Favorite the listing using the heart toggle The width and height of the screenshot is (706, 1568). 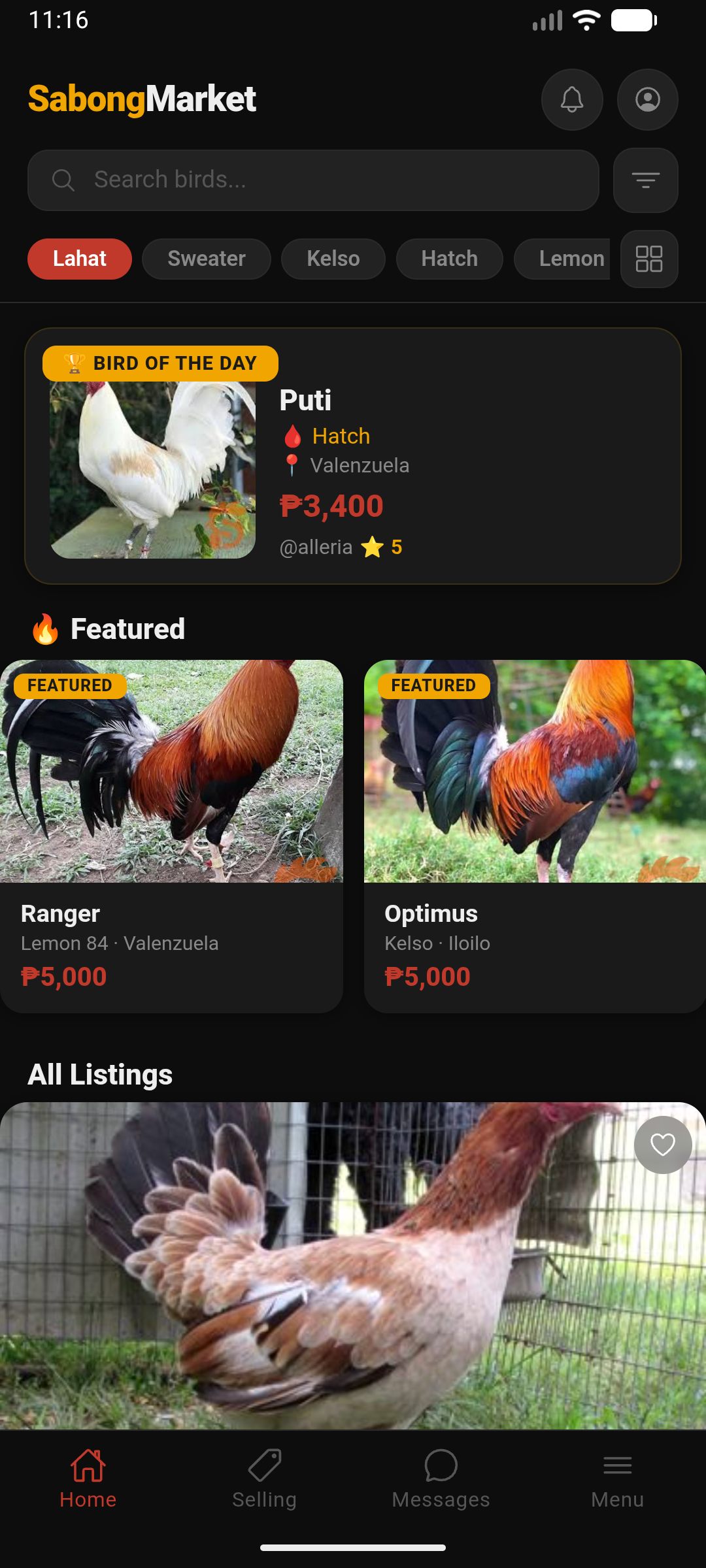[662, 1144]
